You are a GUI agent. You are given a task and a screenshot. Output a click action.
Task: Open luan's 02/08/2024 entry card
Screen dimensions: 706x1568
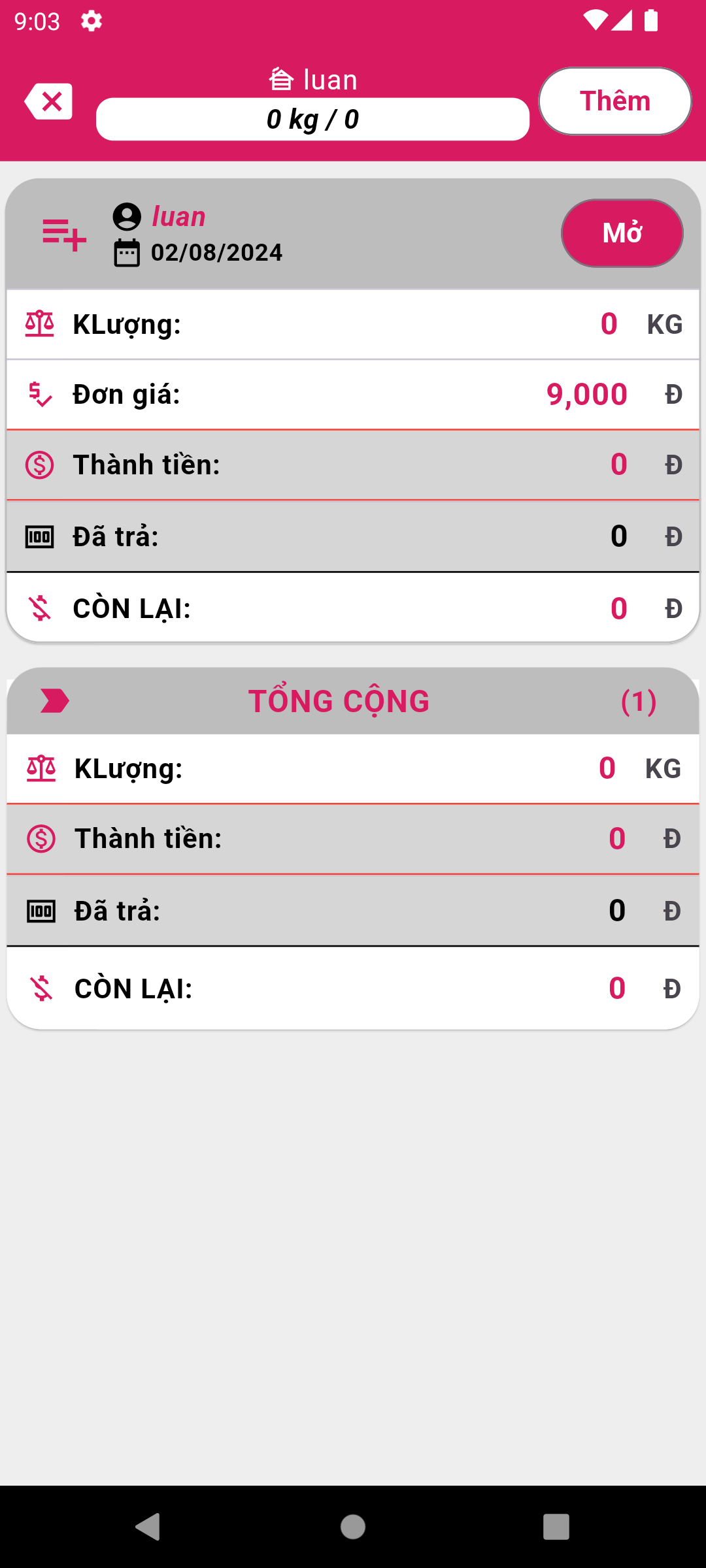[353, 410]
